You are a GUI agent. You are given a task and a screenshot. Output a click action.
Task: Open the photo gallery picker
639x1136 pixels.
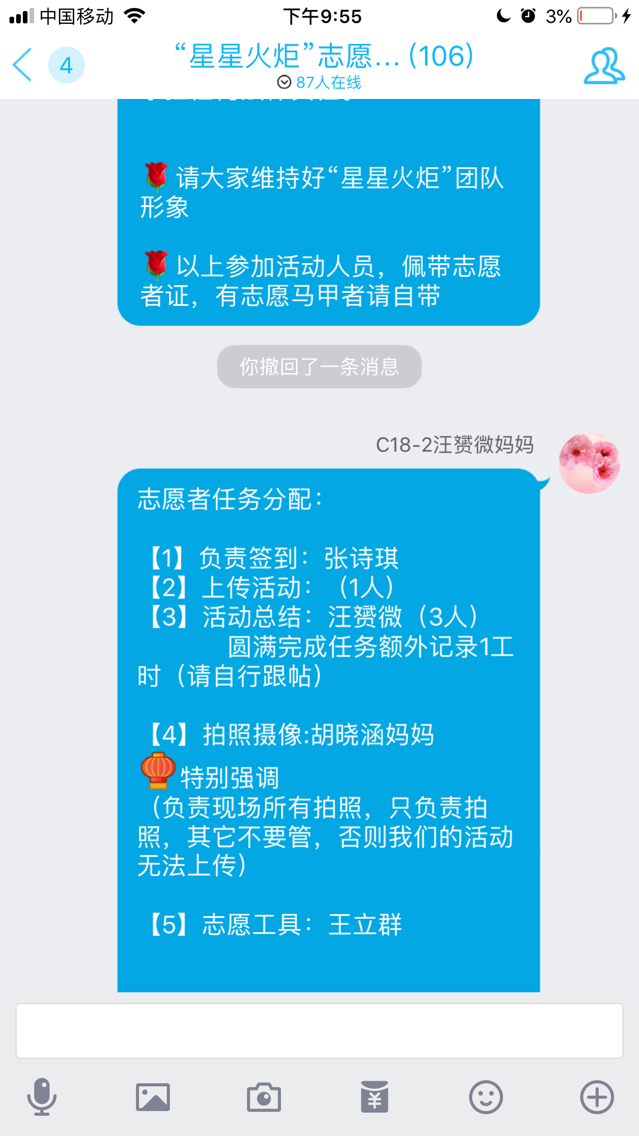point(153,1097)
